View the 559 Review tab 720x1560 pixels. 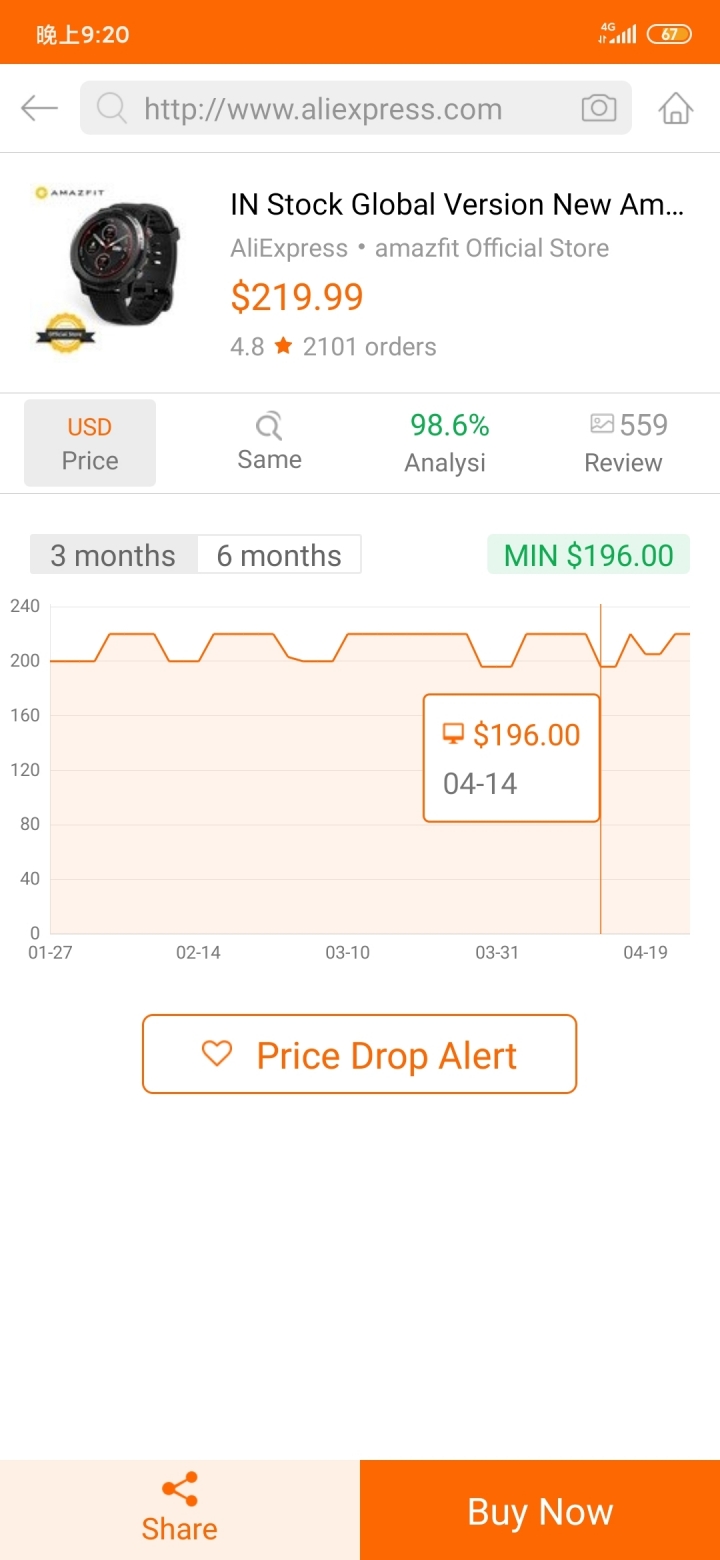coord(625,443)
